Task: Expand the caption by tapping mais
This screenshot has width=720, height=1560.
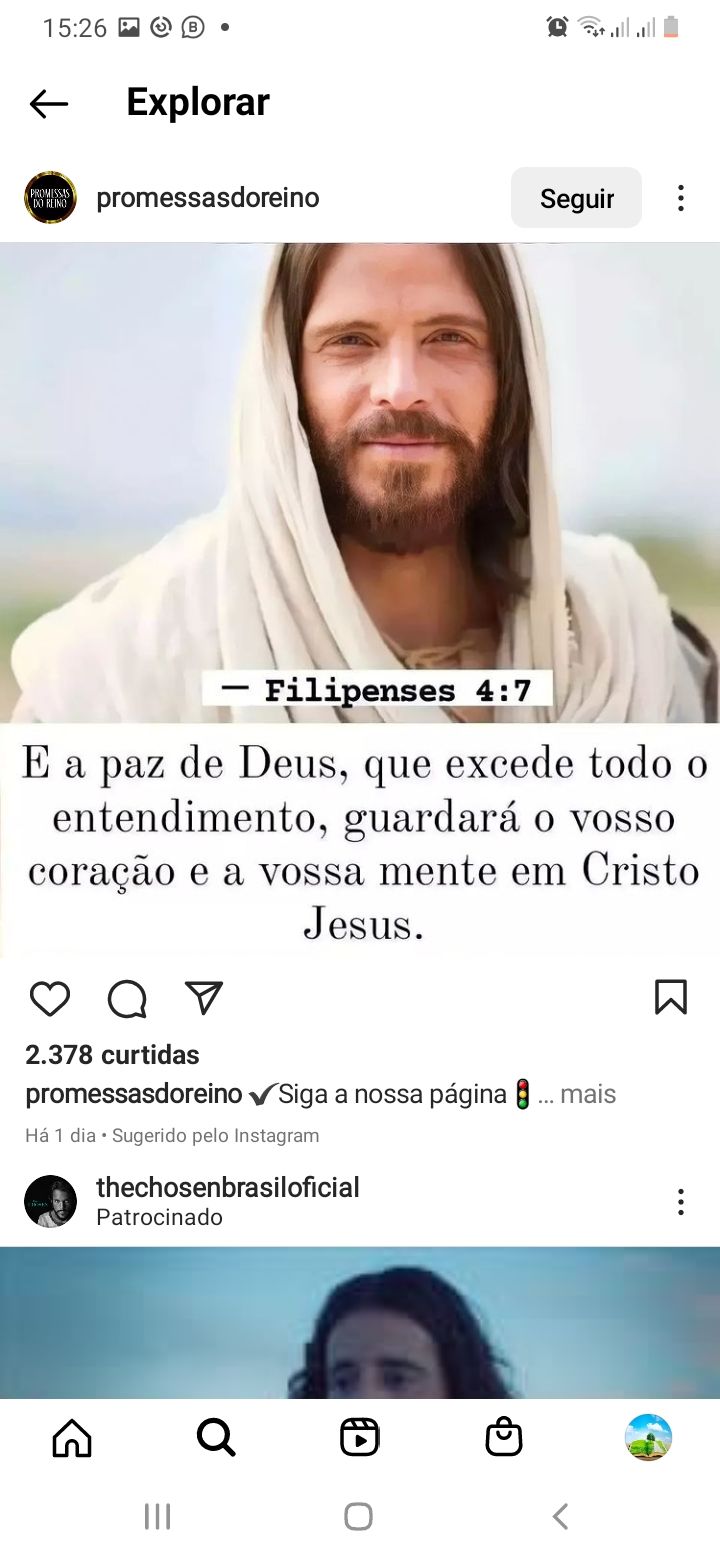Action: (588, 1094)
